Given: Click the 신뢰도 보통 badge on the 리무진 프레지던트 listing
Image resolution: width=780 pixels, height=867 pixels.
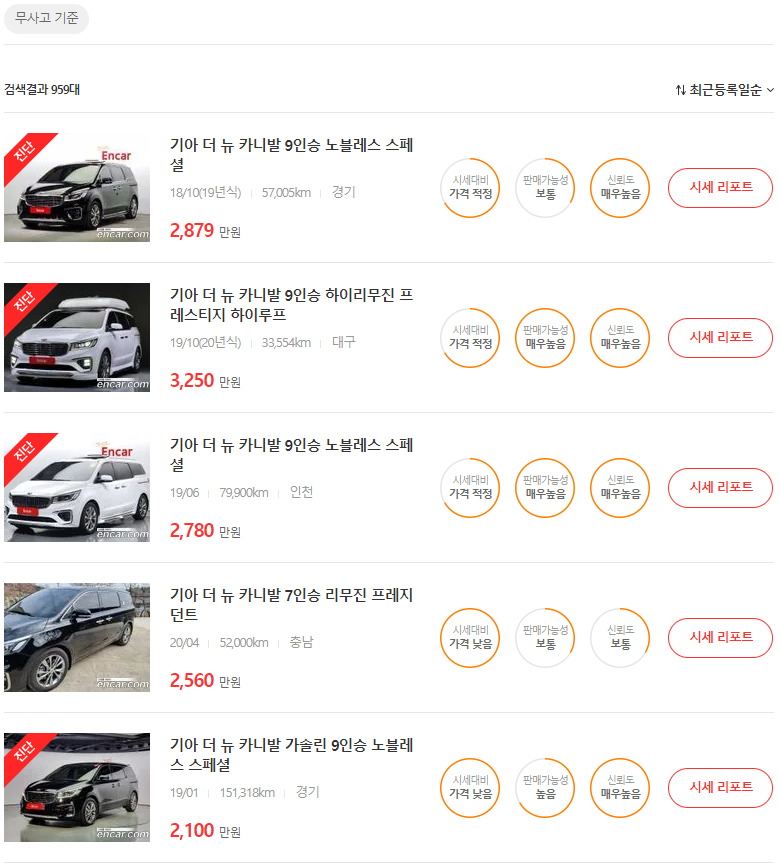Looking at the screenshot, I should 618,638.
